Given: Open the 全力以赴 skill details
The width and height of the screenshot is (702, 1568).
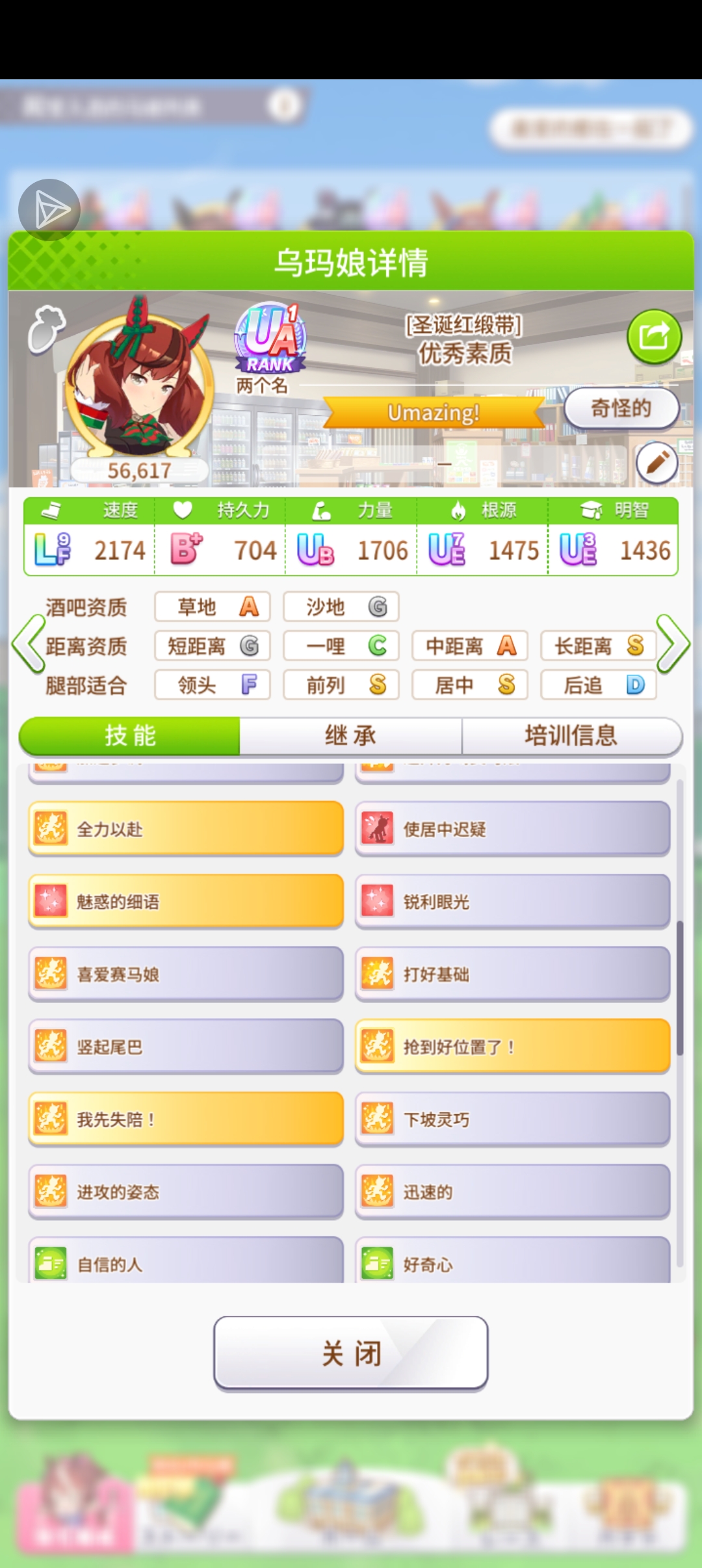Looking at the screenshot, I should coord(186,829).
